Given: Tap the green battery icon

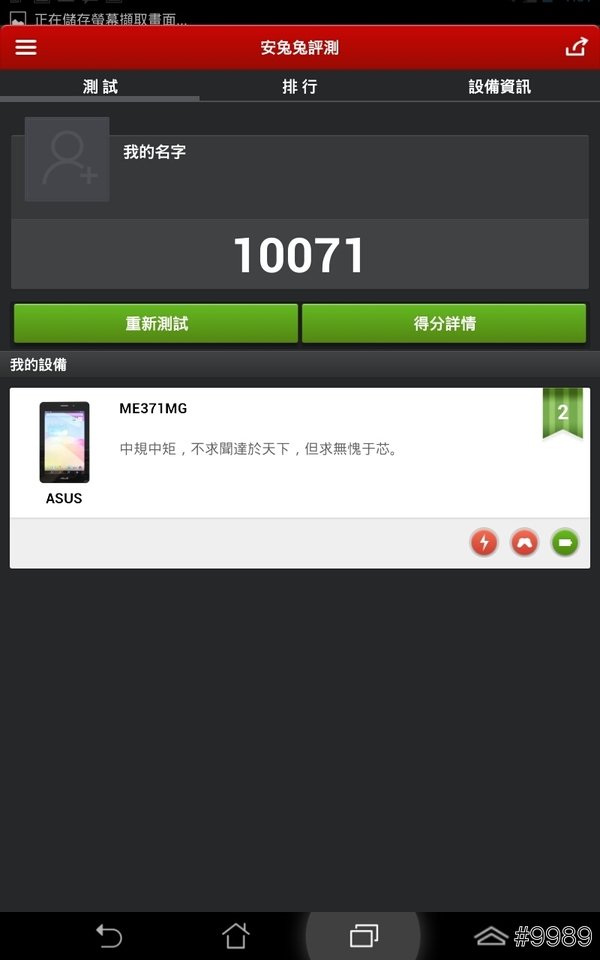Looking at the screenshot, I should [565, 543].
